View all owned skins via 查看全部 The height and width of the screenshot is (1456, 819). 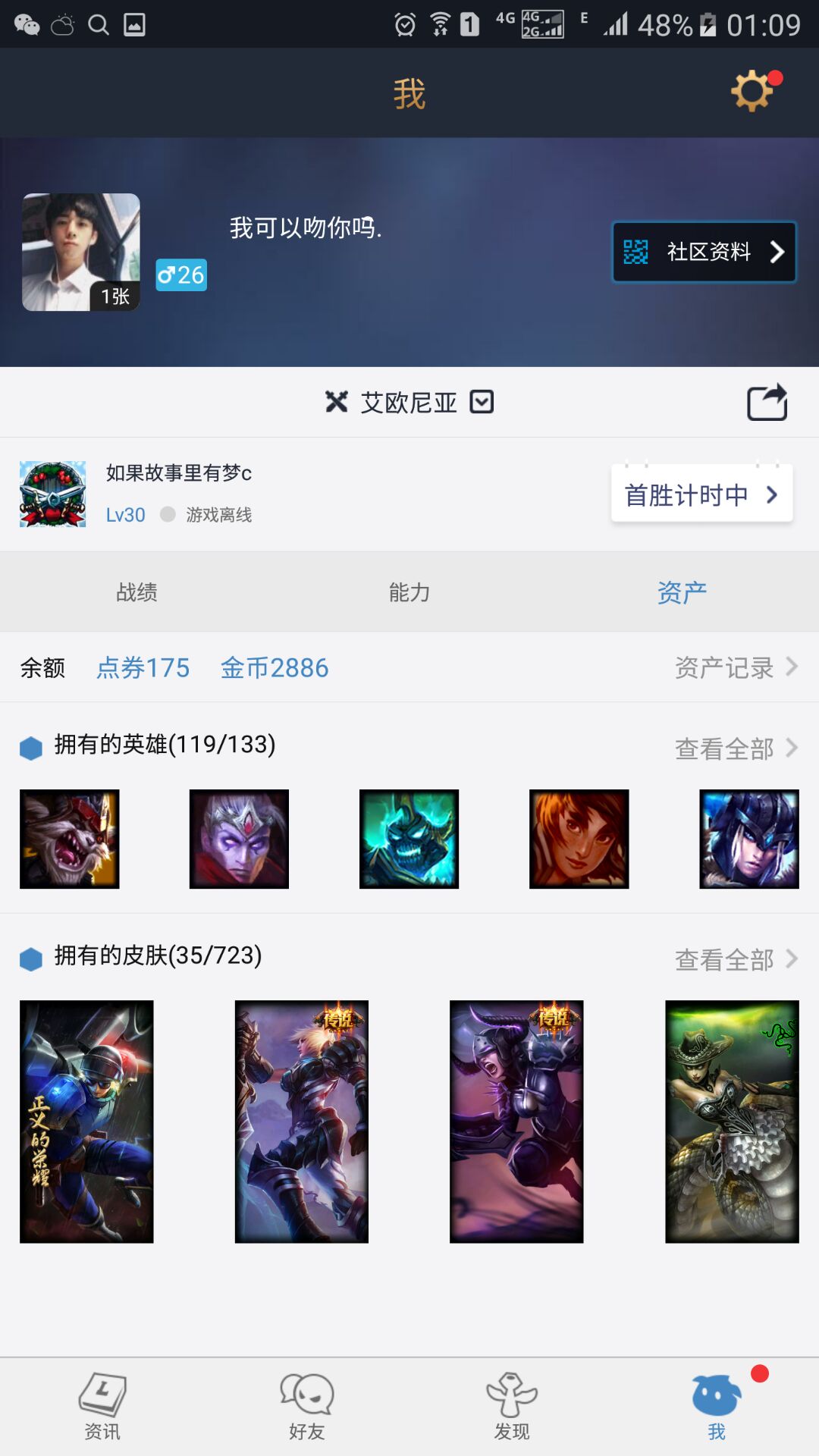[736, 959]
